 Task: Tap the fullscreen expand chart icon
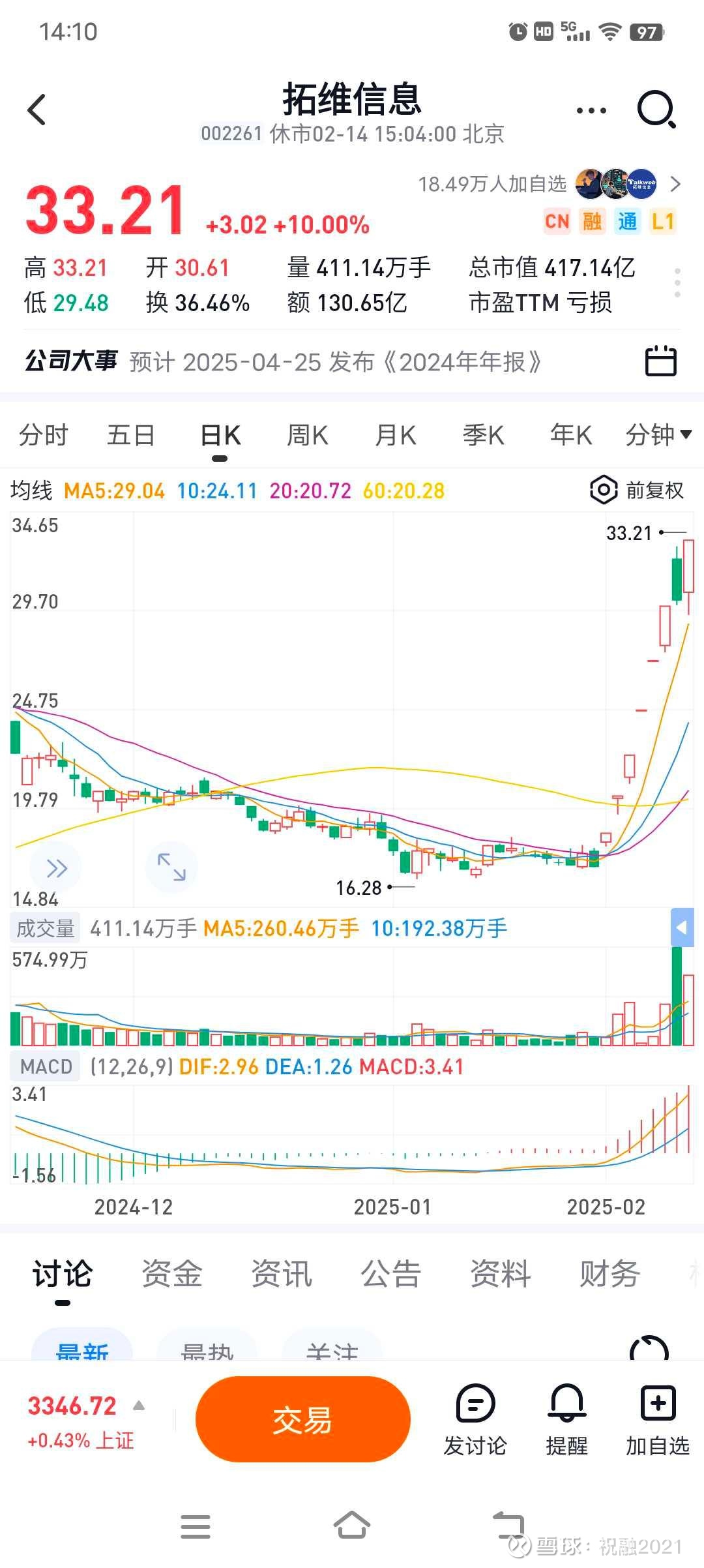coord(171,867)
